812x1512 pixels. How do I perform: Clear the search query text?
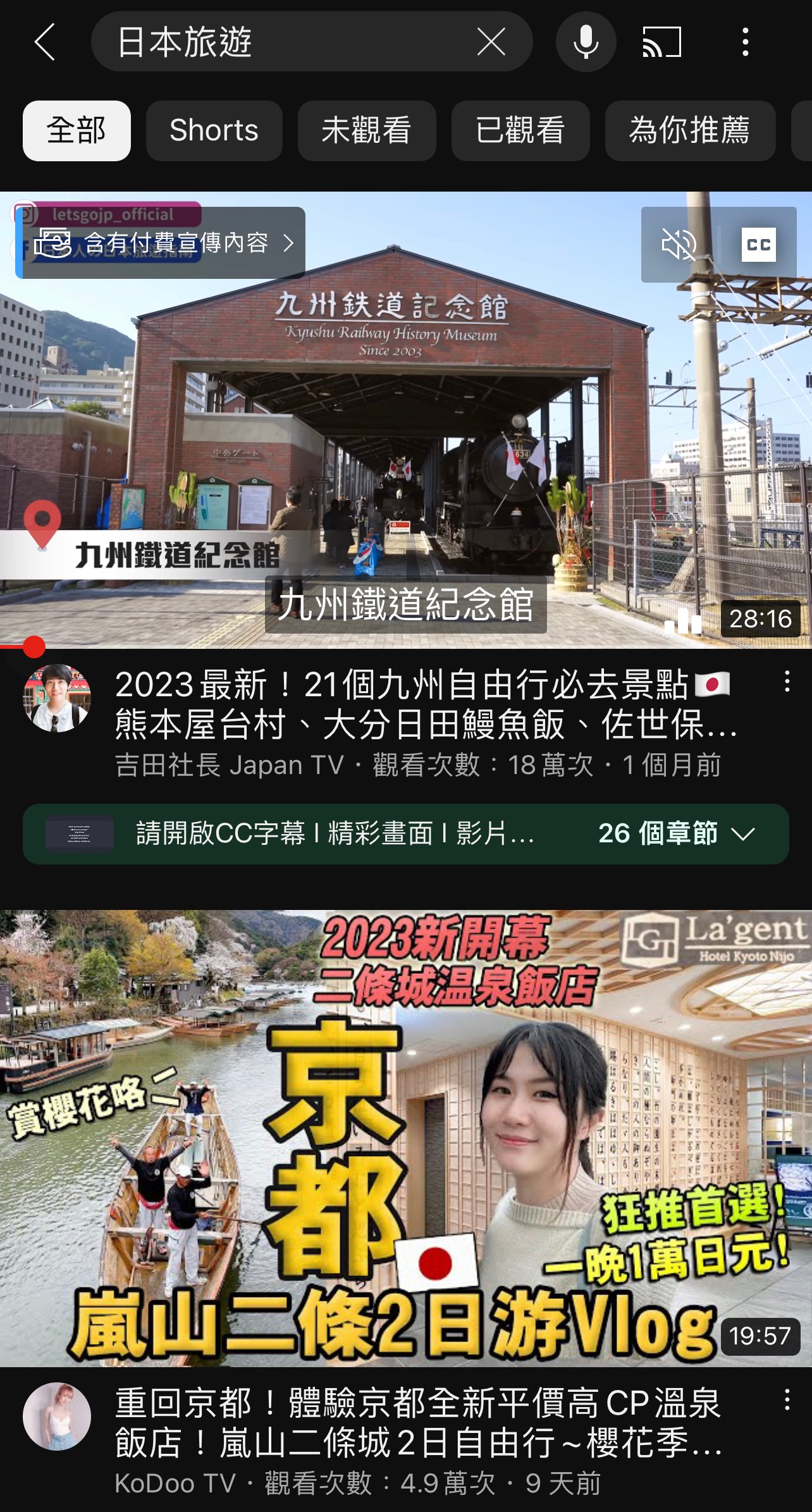491,42
